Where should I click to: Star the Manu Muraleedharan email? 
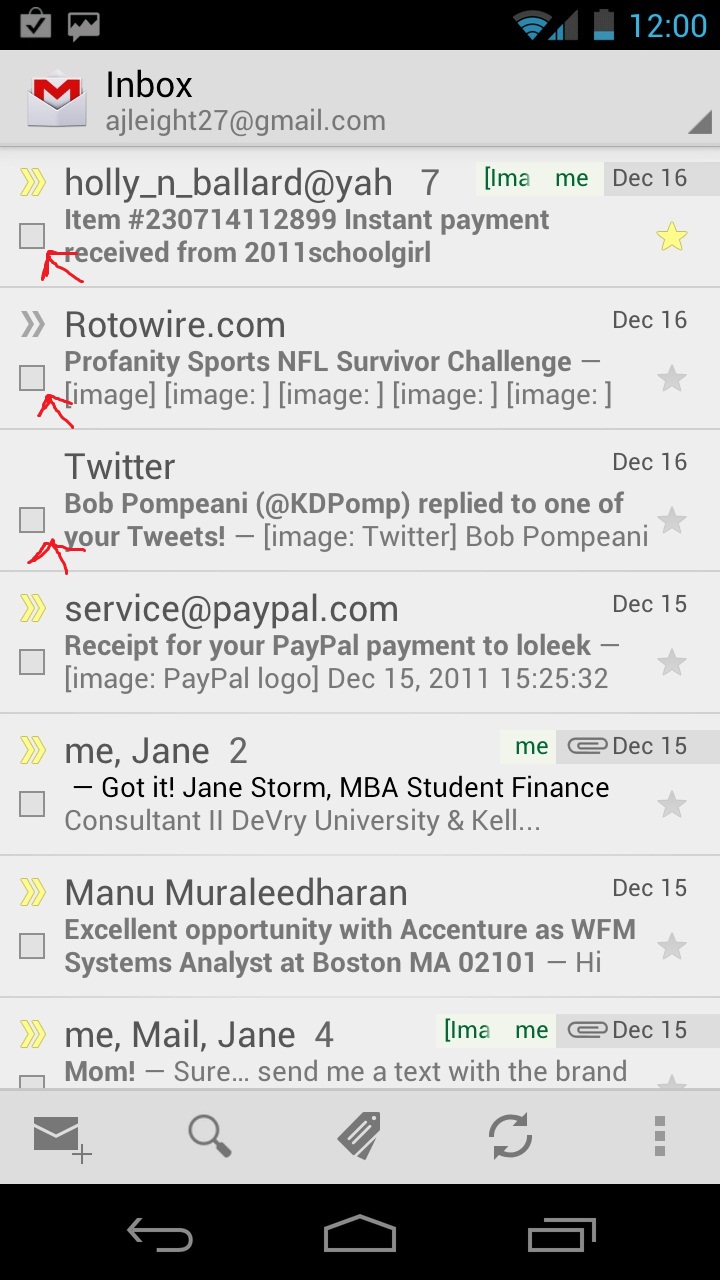click(x=672, y=946)
